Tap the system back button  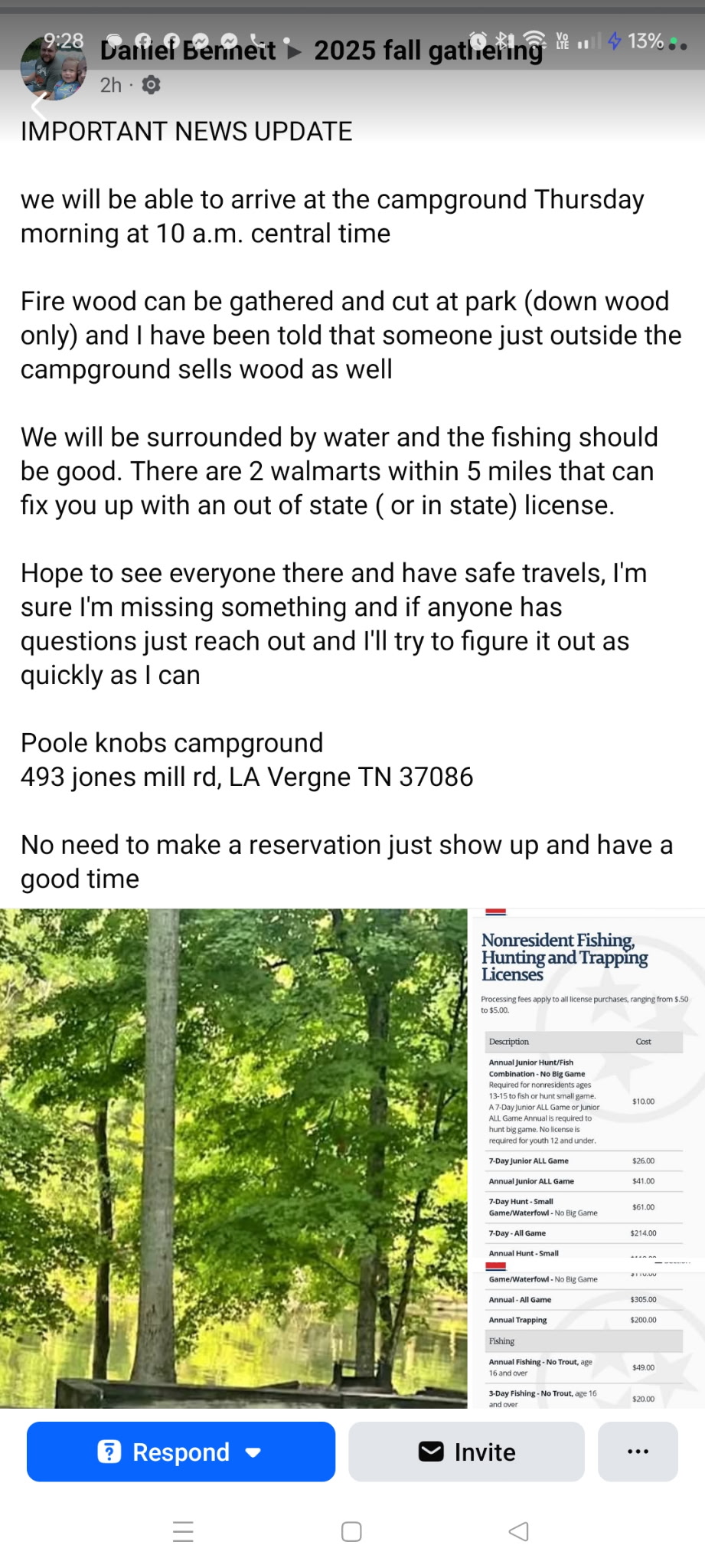pyautogui.click(x=519, y=1531)
